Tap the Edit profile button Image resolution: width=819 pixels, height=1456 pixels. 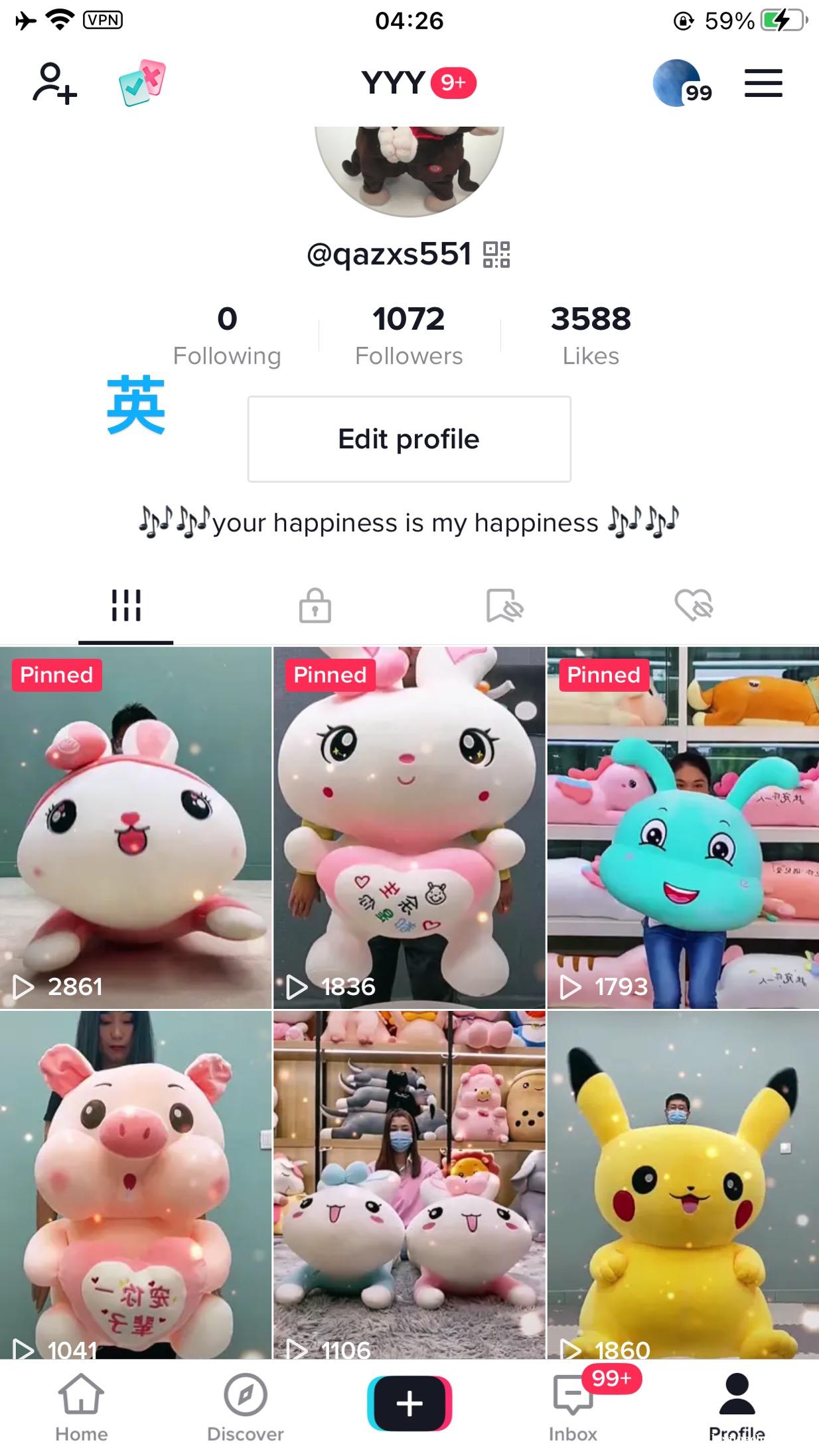[x=409, y=439]
